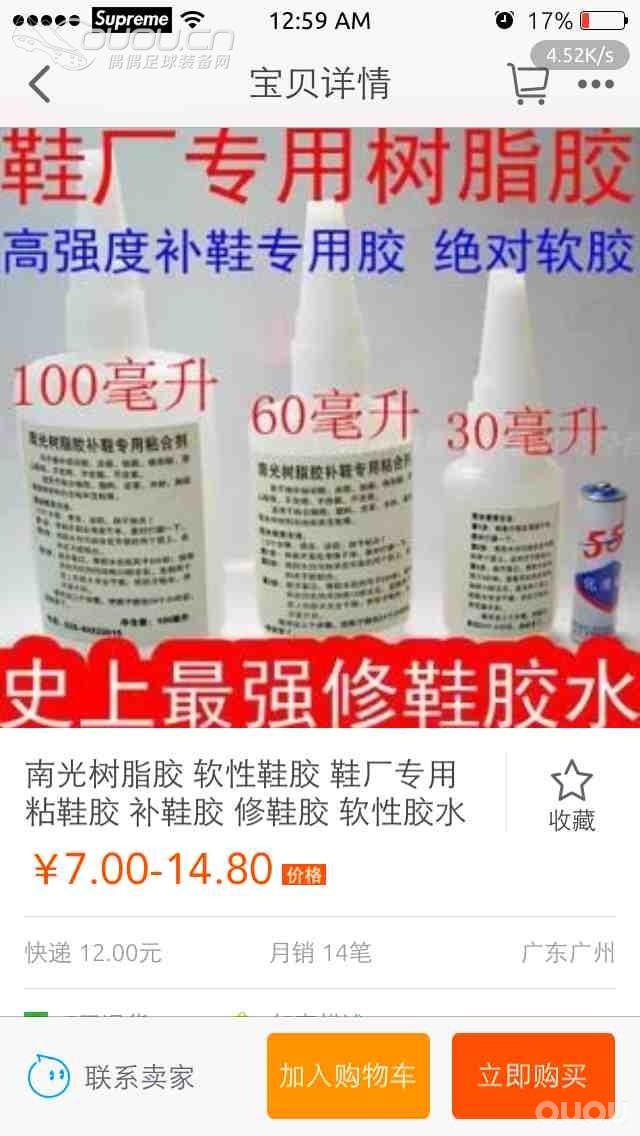The height and width of the screenshot is (1136, 640).
Task: Open the shopping cart icon
Action: pos(528,84)
